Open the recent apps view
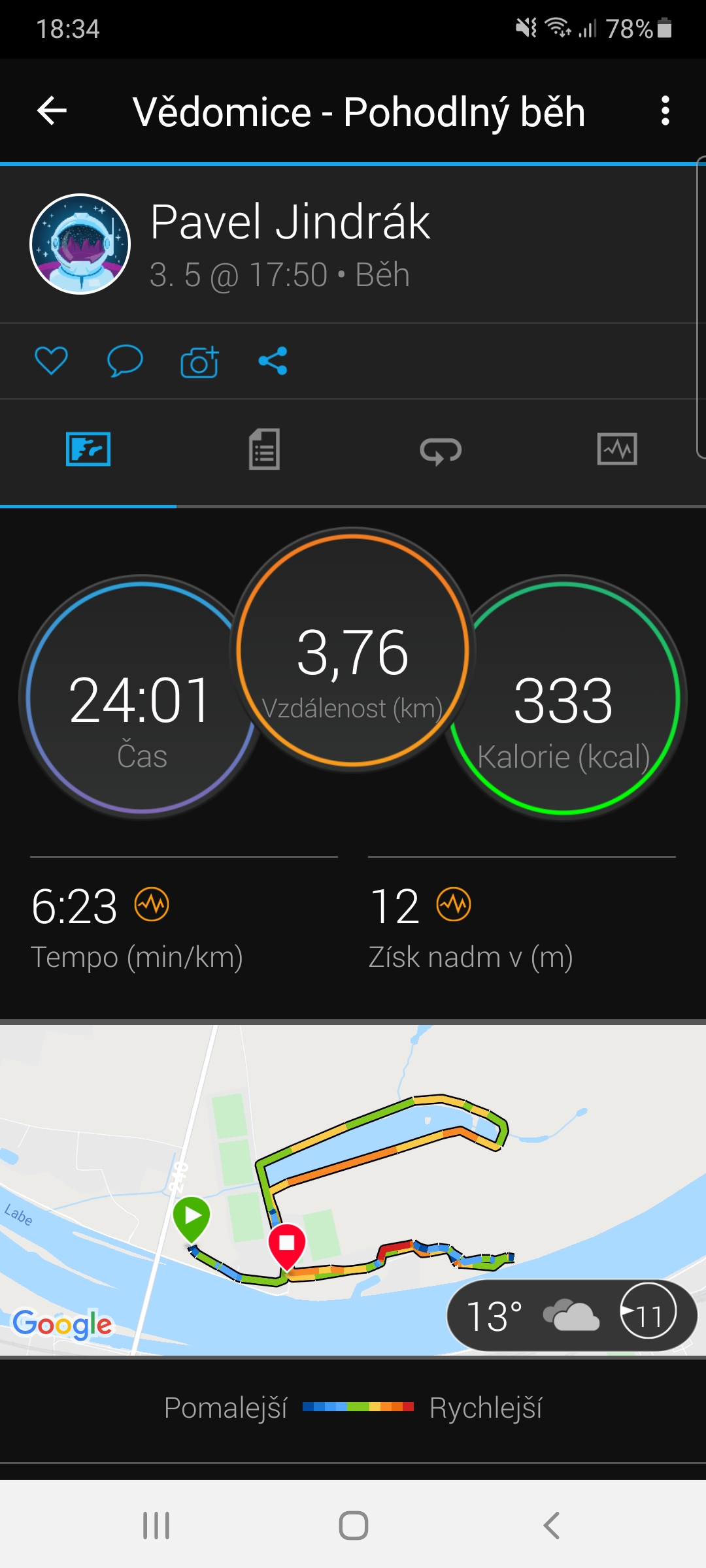Screen dimensions: 706x1568 [x=156, y=1526]
